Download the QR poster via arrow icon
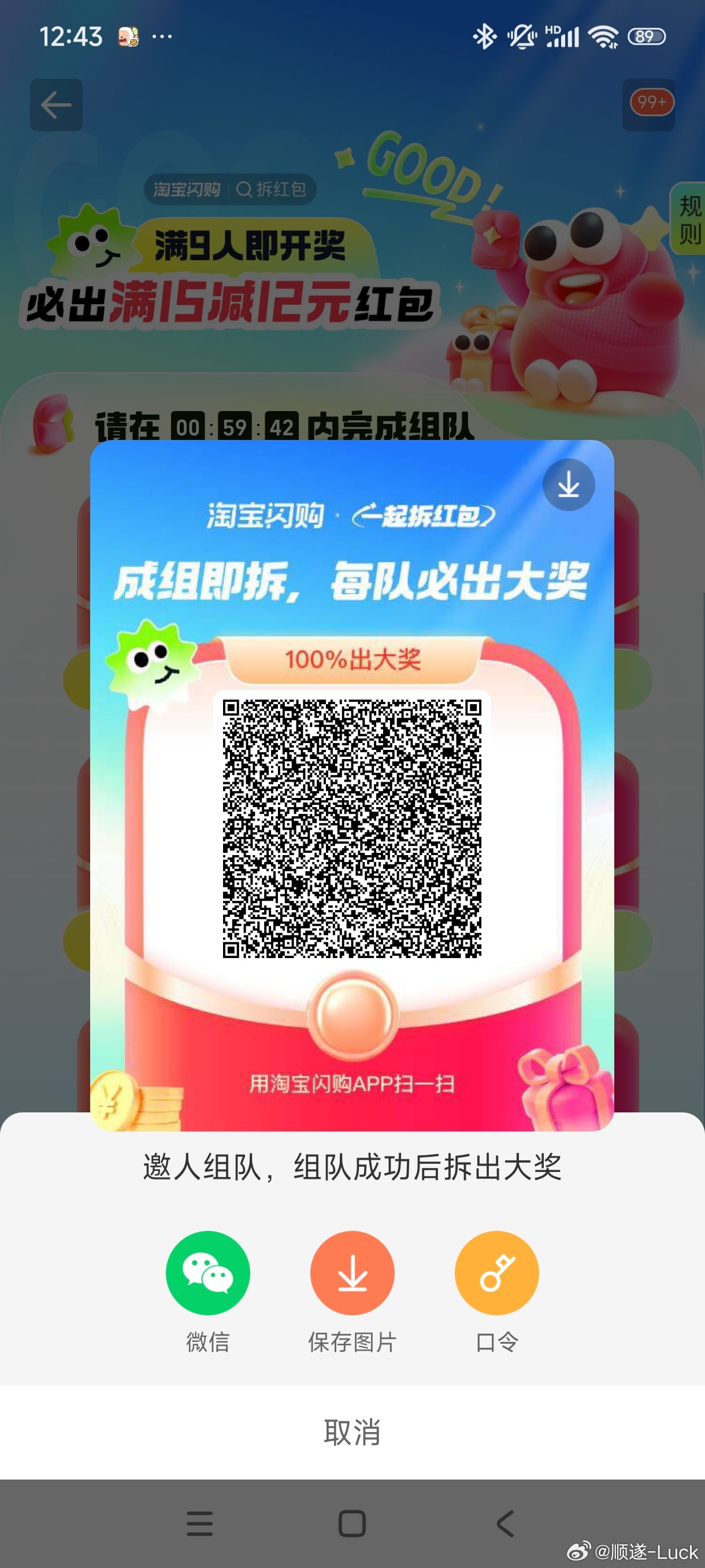This screenshot has width=705, height=1568. coord(568,485)
